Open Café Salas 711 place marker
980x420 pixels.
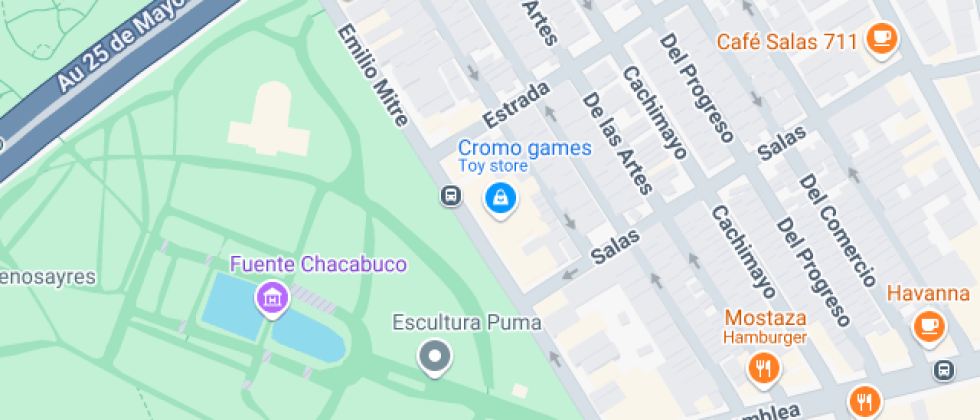point(881,39)
